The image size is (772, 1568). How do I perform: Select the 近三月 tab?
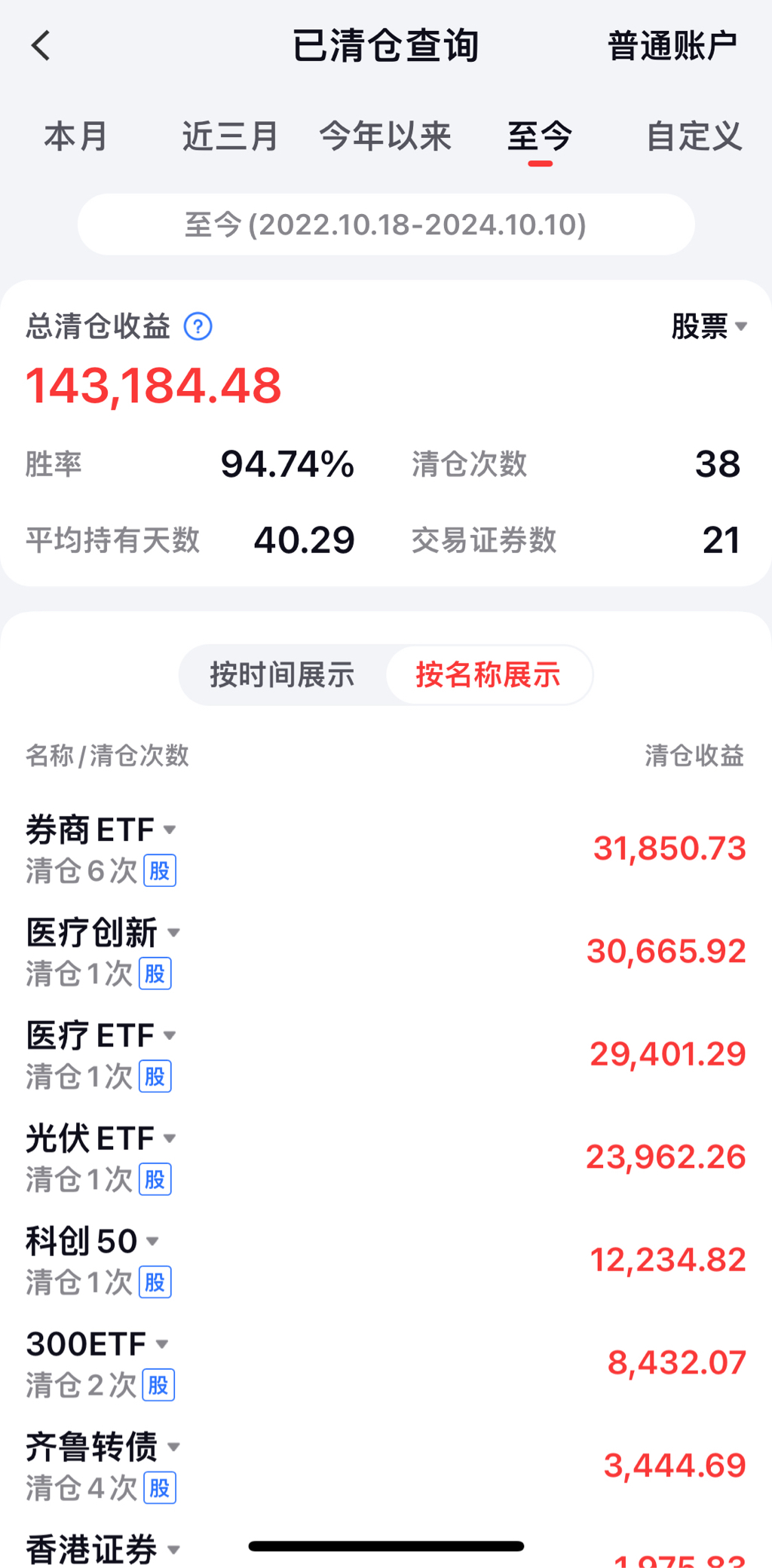pyautogui.click(x=230, y=137)
